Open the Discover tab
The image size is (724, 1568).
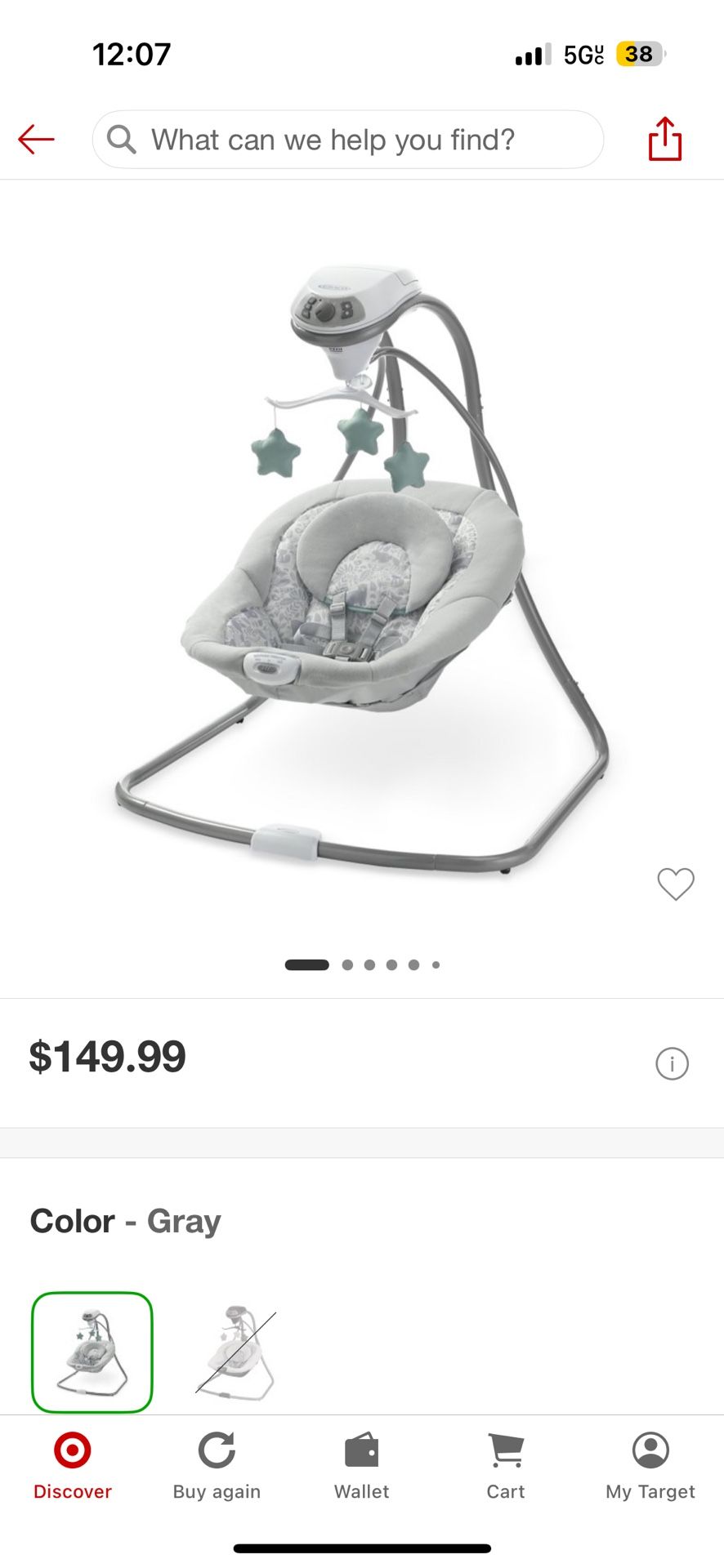coord(73,1467)
